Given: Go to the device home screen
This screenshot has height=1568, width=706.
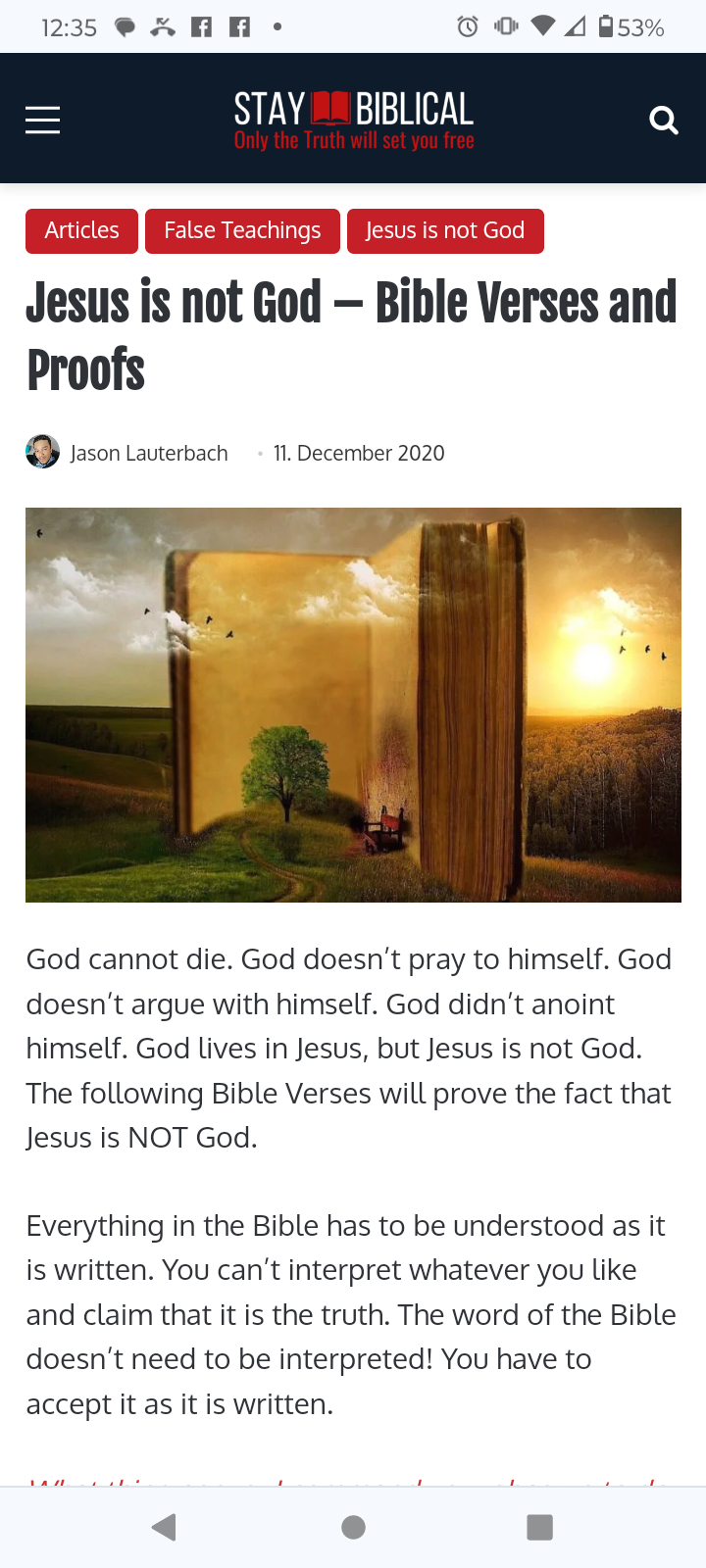Looking at the screenshot, I should click(353, 1527).
